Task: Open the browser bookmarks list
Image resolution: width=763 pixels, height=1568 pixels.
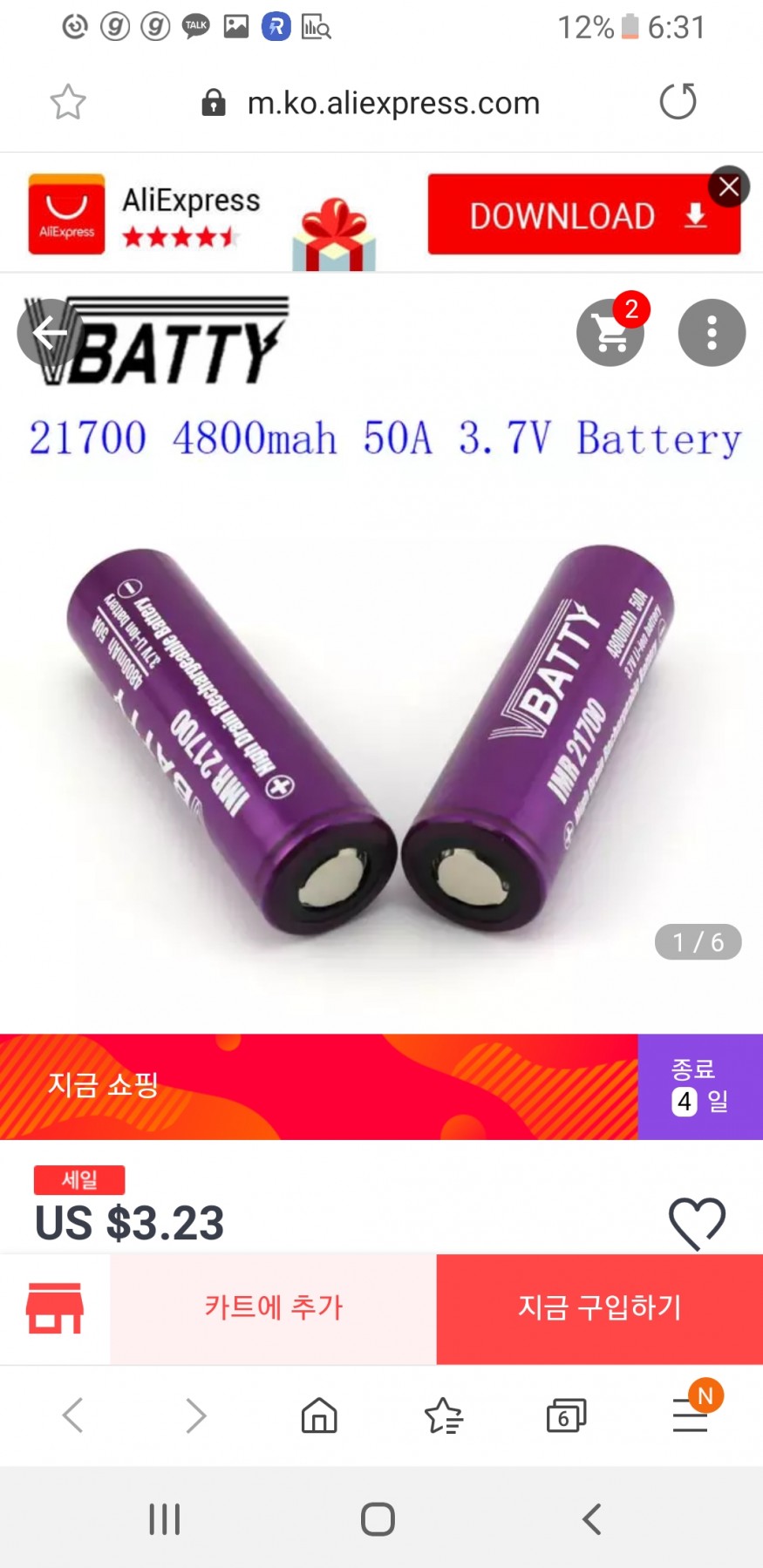Action: 443,1415
